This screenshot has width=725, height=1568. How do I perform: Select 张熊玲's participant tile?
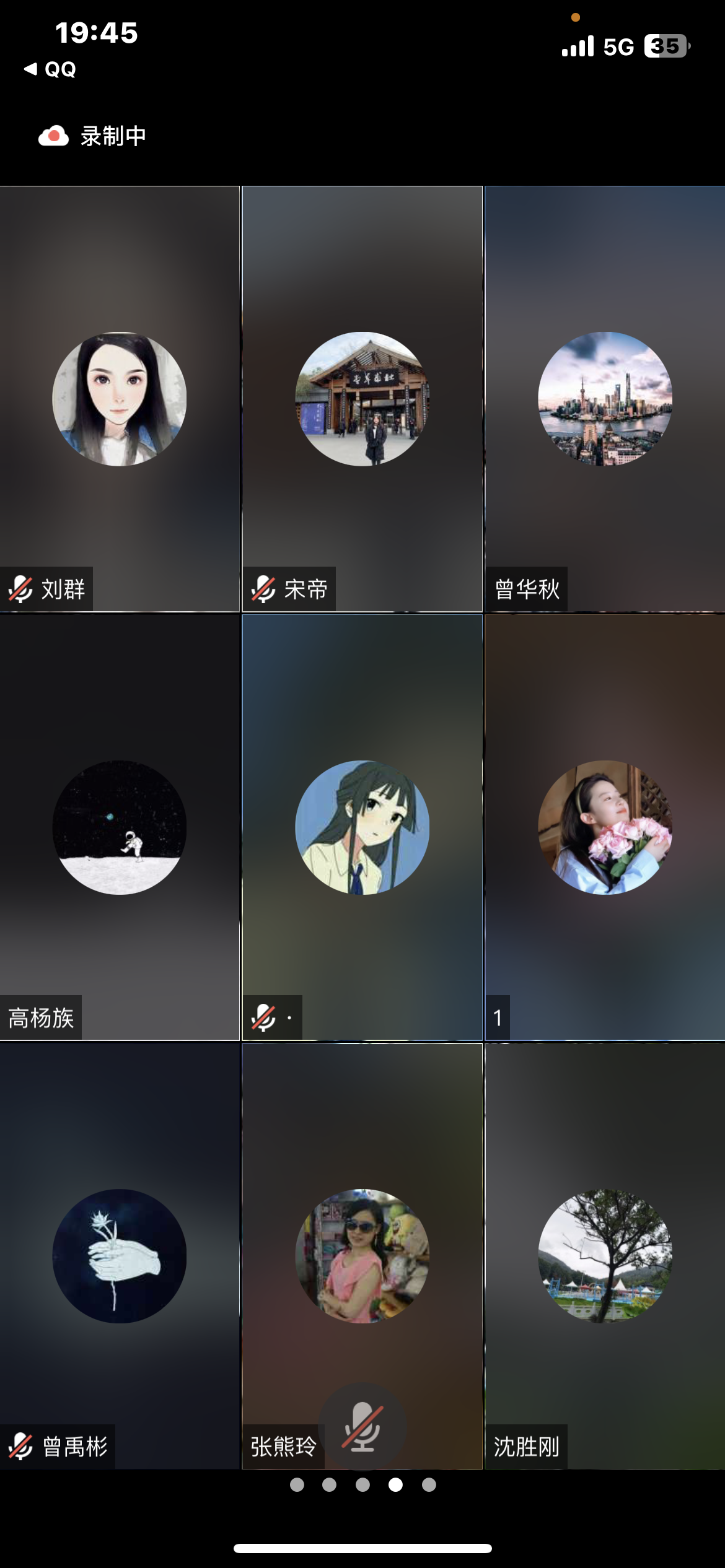pyautogui.click(x=362, y=1256)
